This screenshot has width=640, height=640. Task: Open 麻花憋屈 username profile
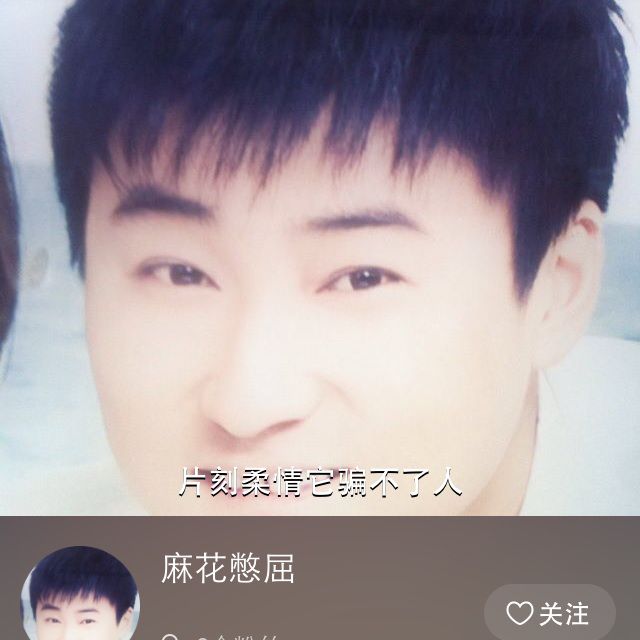228,568
